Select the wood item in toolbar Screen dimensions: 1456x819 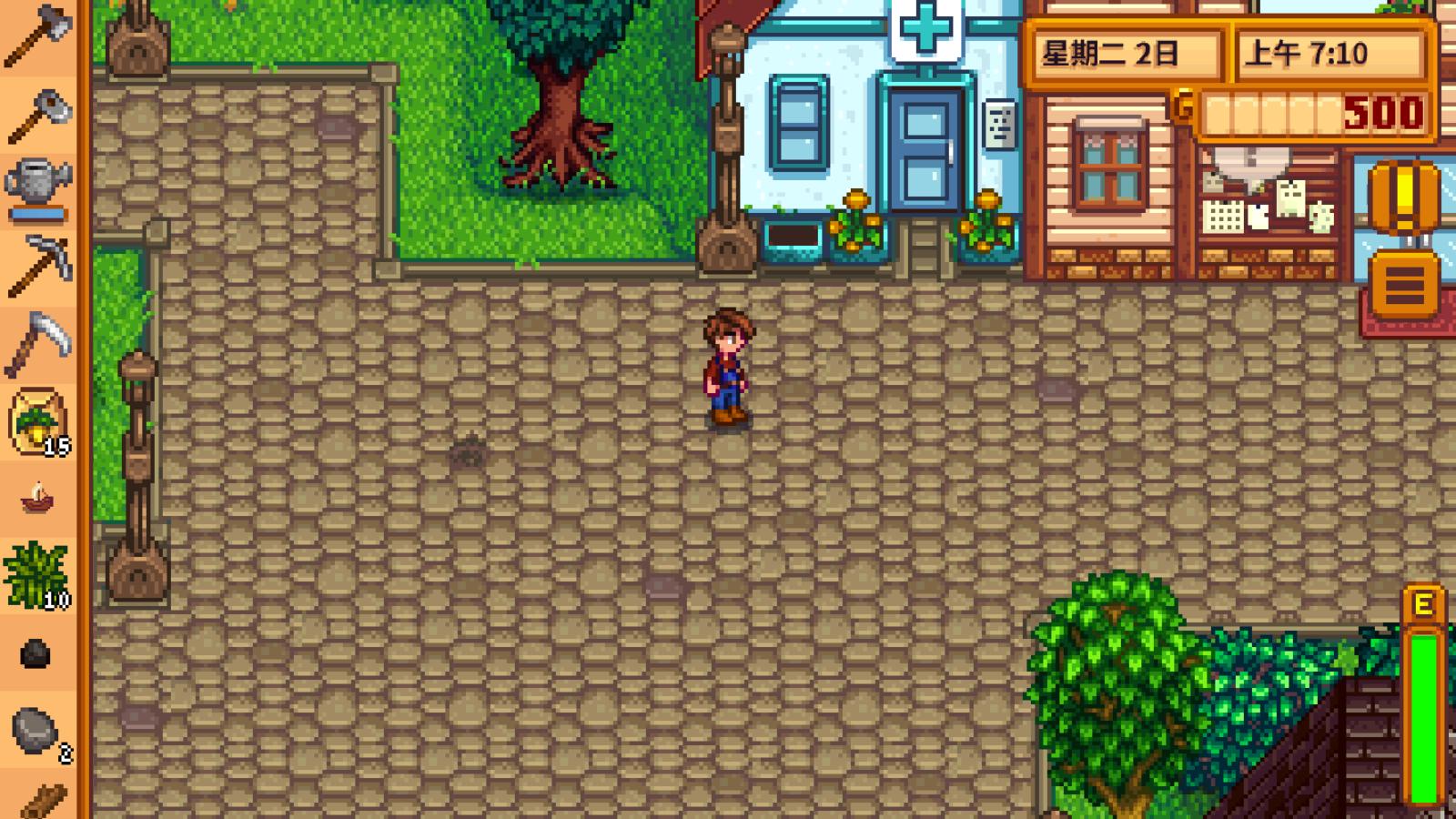click(42, 801)
